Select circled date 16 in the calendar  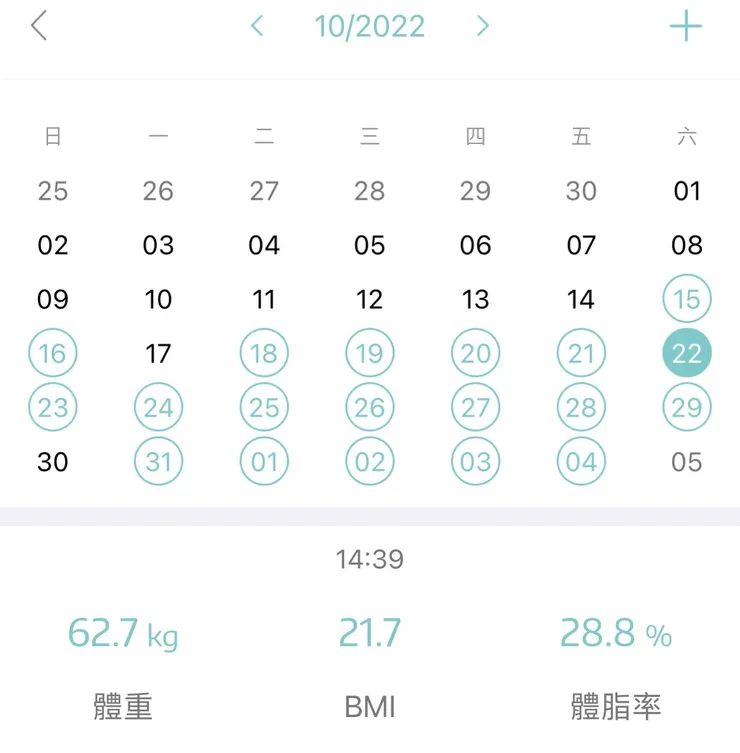(x=52, y=353)
